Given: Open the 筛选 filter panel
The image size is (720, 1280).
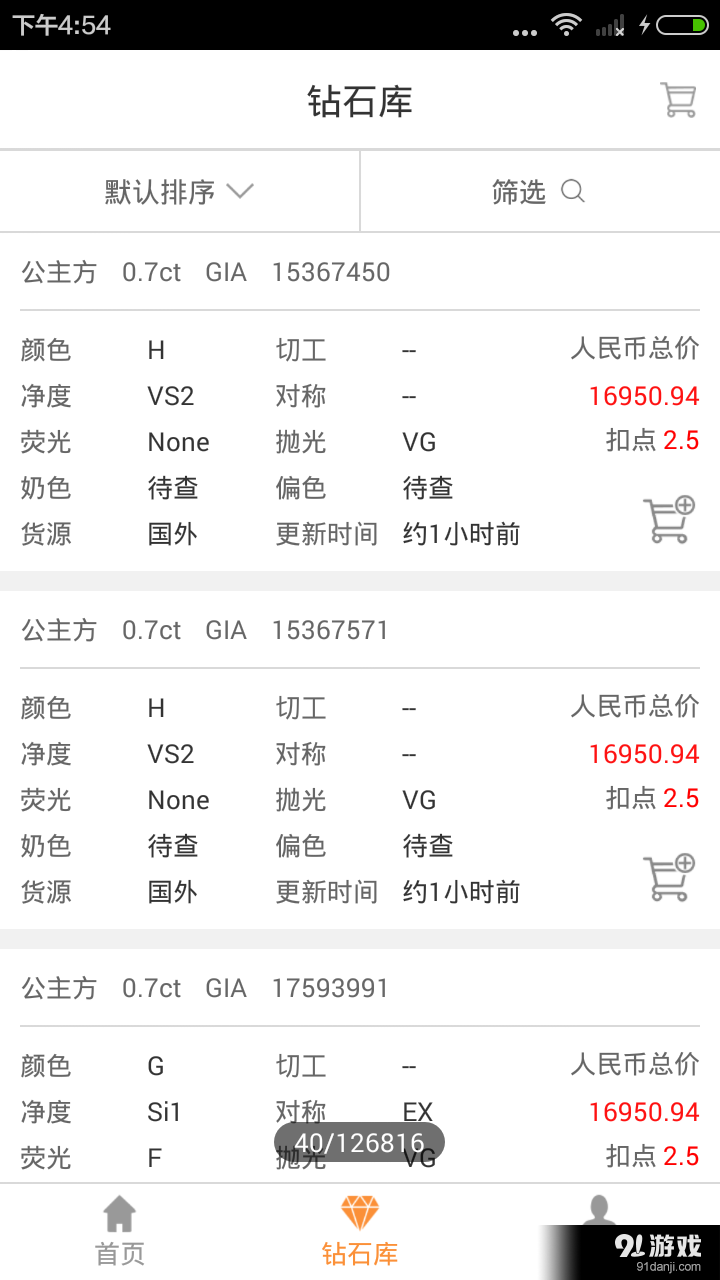Looking at the screenshot, I should 519,191.
